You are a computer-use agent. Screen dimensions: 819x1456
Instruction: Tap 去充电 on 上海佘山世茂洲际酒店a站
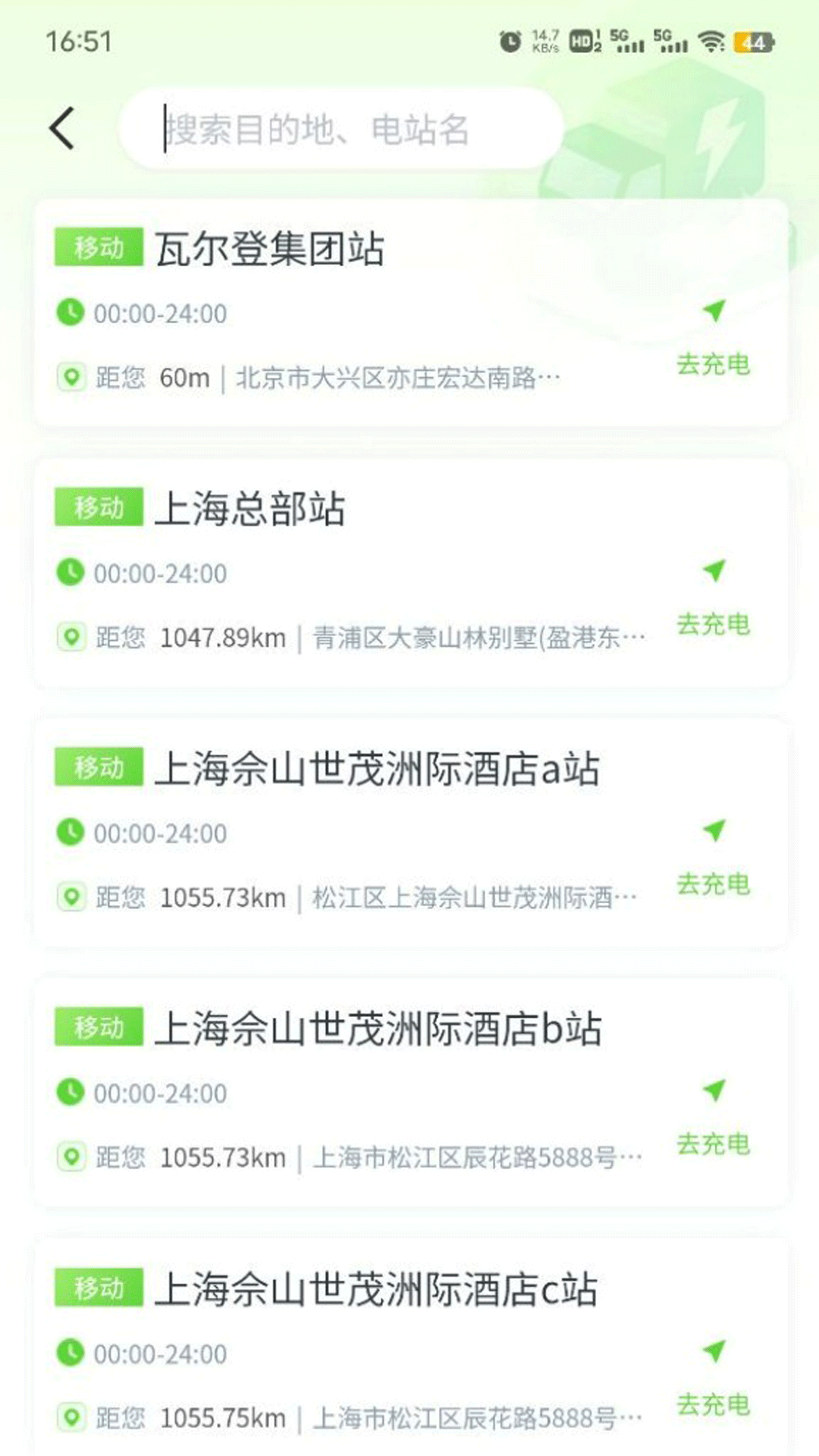[x=713, y=884]
